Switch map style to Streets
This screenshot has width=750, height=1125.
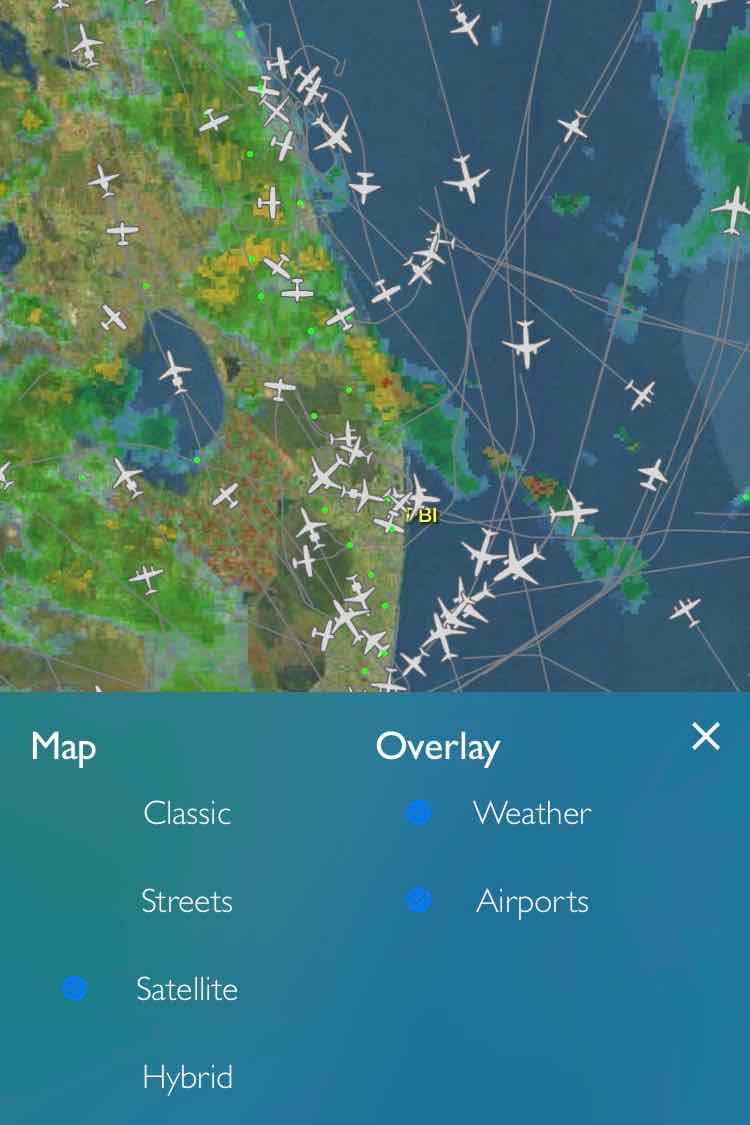187,901
